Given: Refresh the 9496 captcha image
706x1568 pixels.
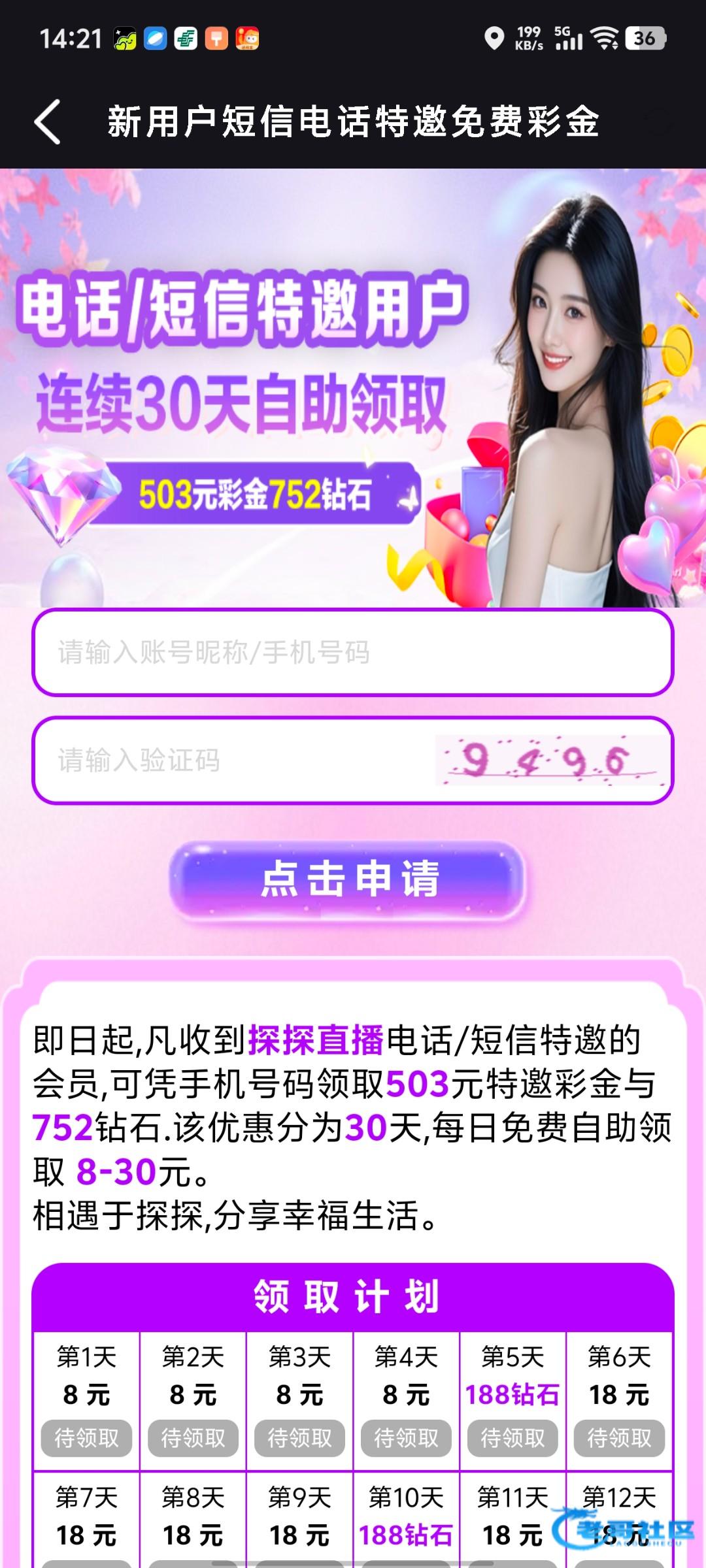Looking at the screenshot, I should pos(551,760).
